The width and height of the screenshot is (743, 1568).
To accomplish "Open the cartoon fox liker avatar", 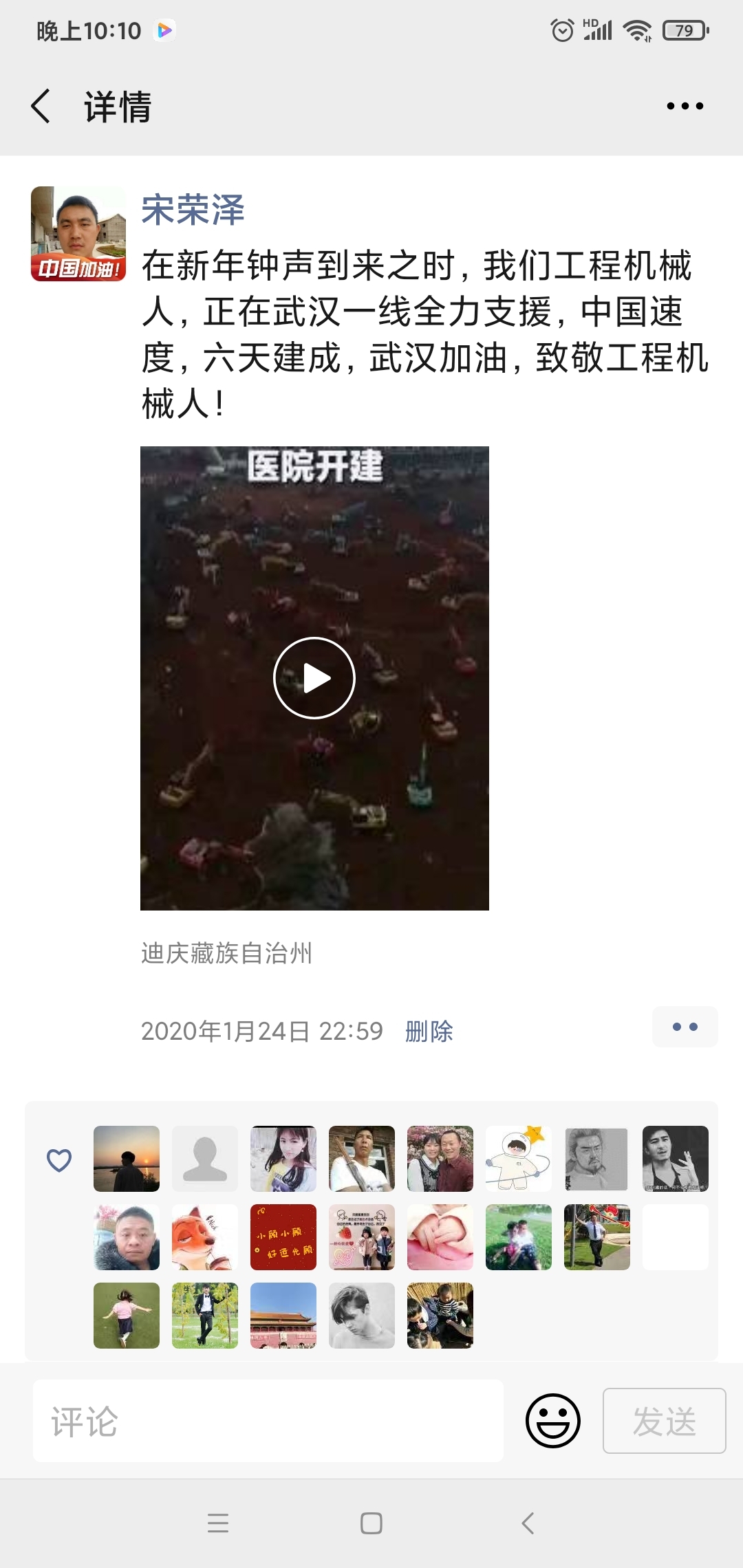I will (x=205, y=1237).
